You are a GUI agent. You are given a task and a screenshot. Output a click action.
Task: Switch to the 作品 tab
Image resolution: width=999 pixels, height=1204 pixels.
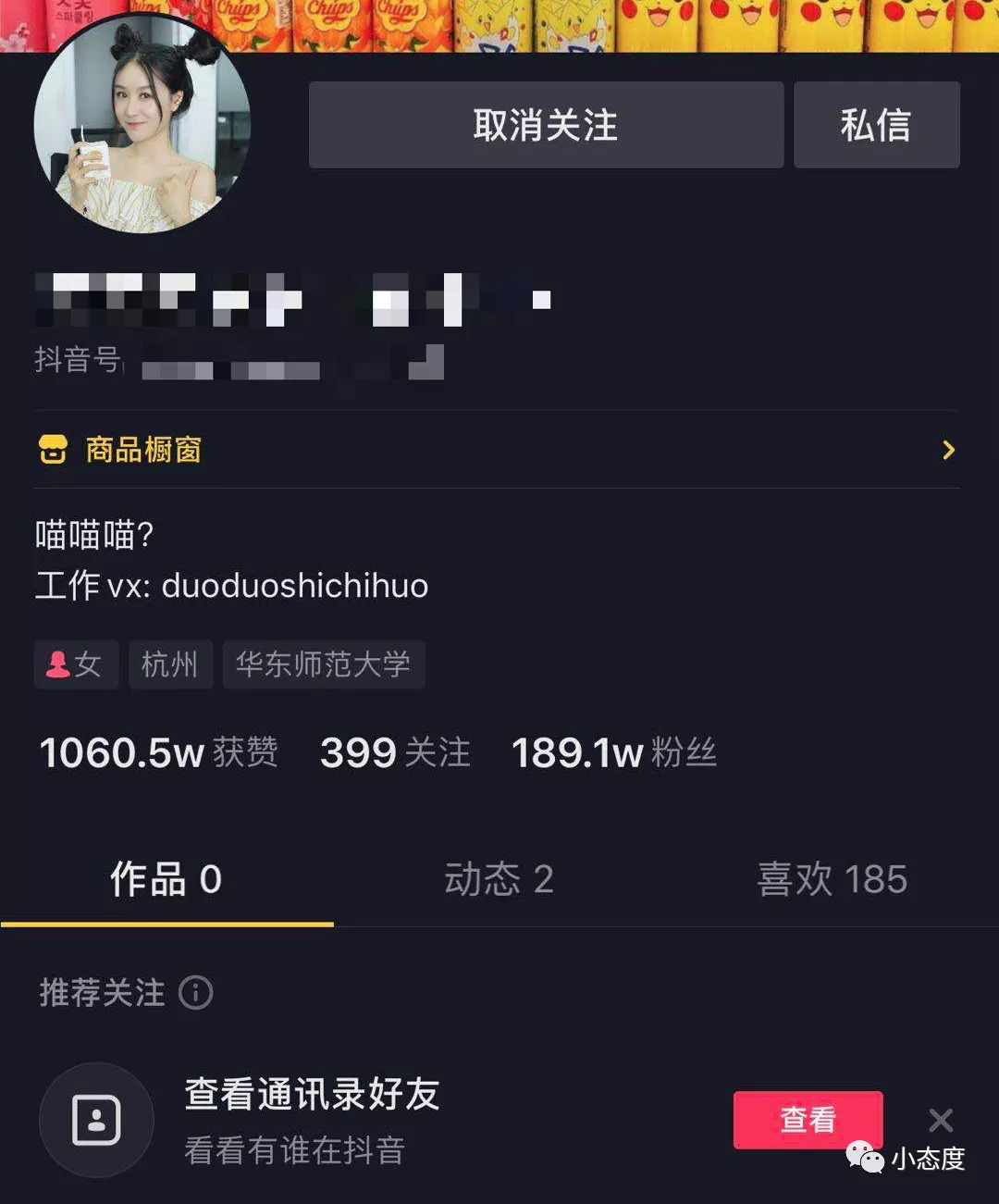point(166,879)
